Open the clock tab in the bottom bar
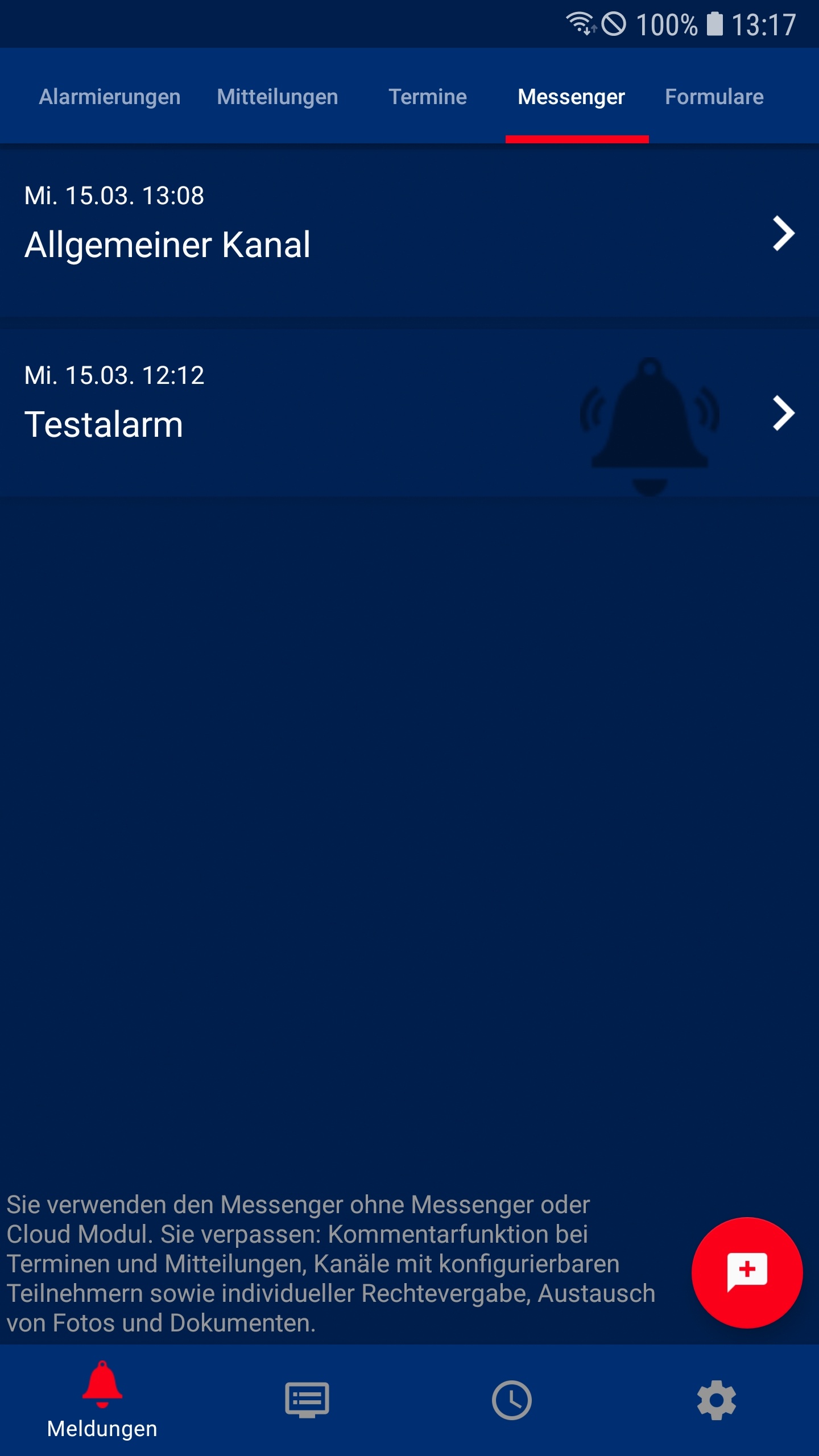Viewport: 819px width, 1456px height. click(x=512, y=1400)
